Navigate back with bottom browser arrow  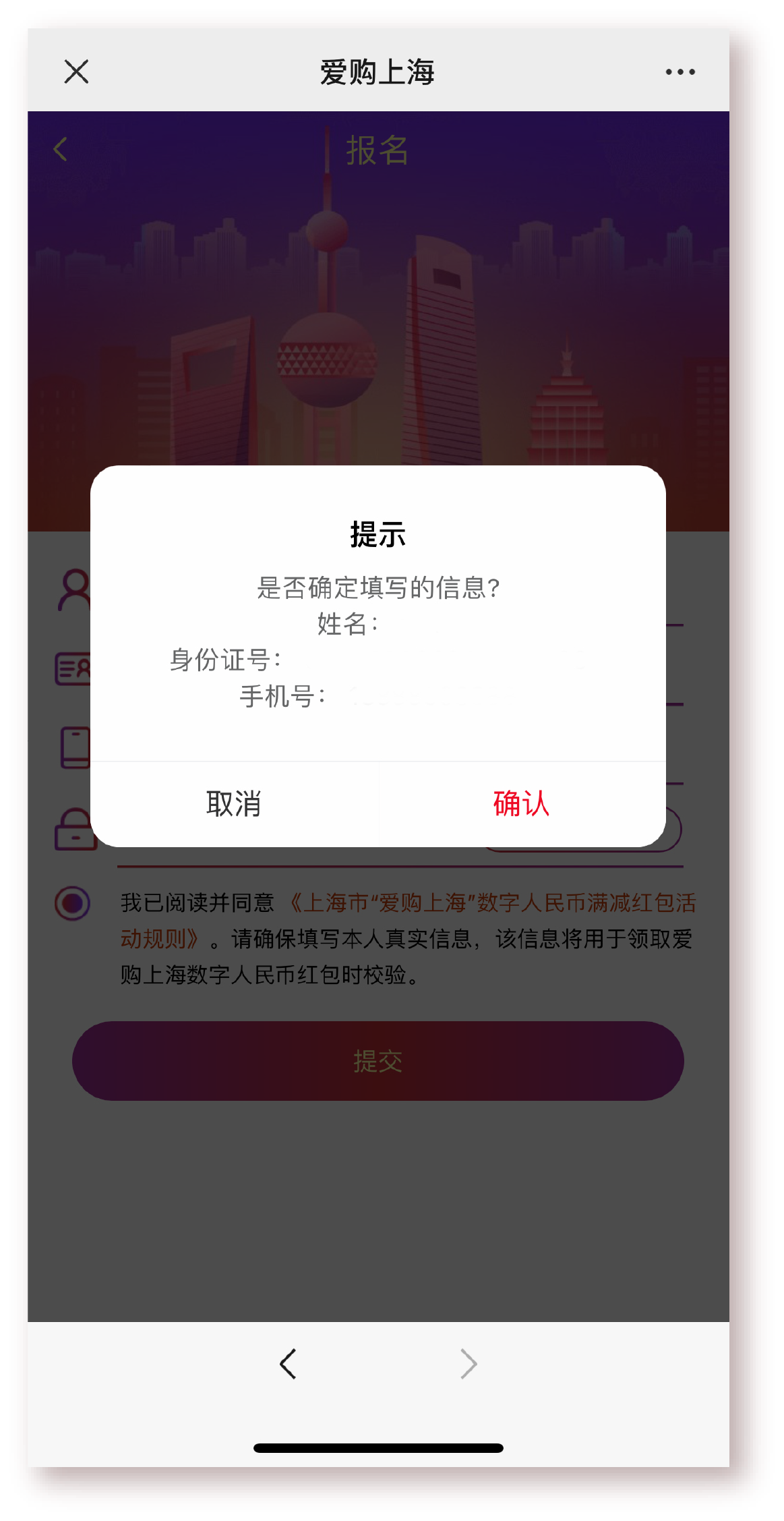[x=288, y=1364]
